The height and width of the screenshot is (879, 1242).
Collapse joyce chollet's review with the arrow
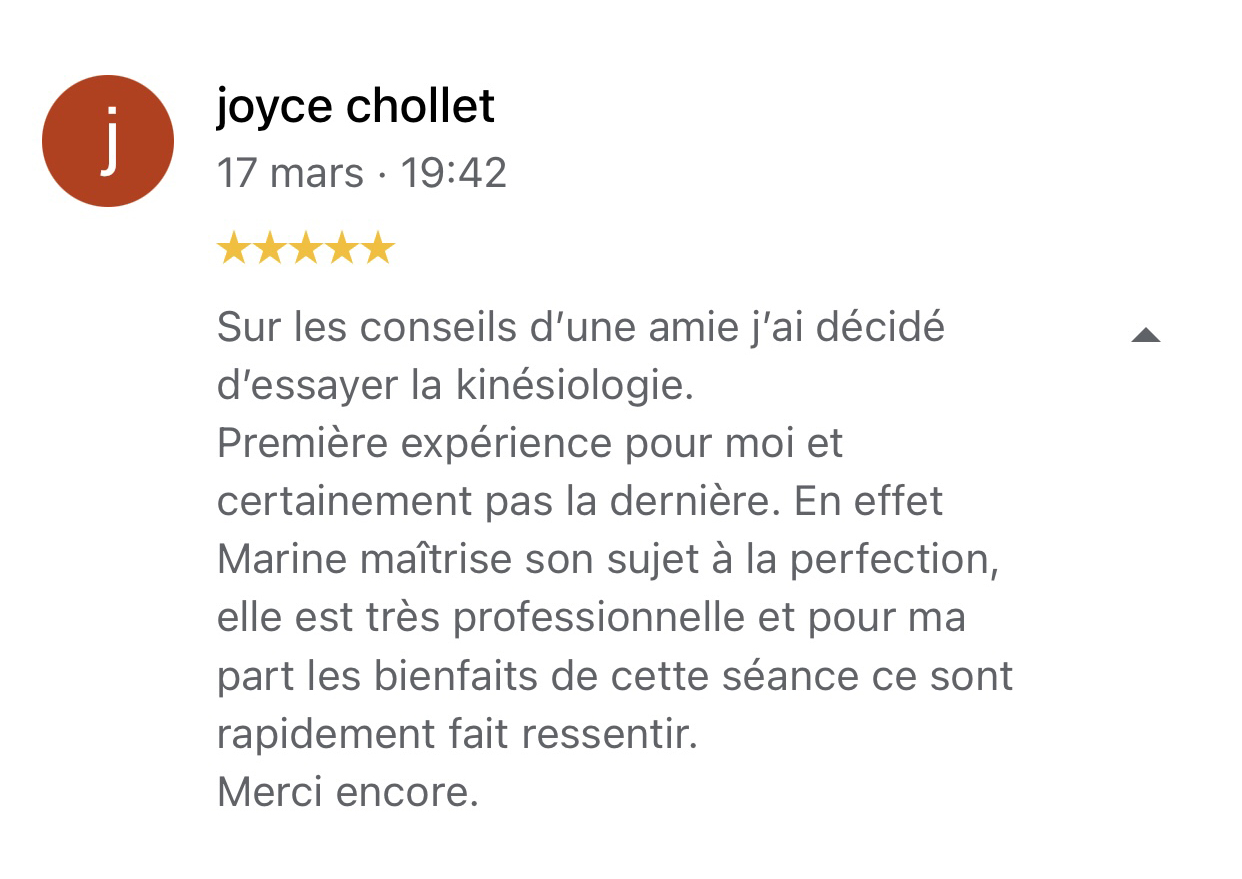coord(1145,336)
